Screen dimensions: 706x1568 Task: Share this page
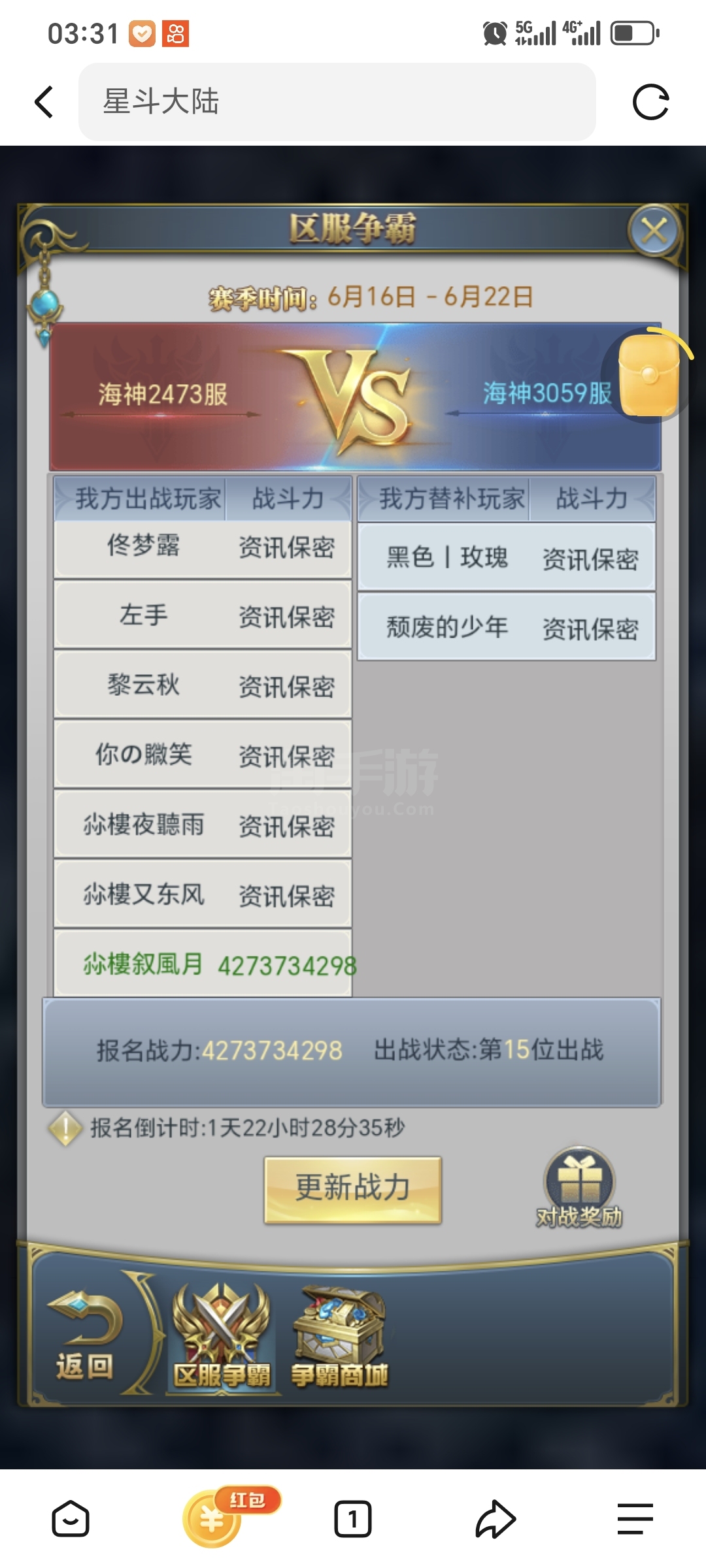coord(495,1518)
